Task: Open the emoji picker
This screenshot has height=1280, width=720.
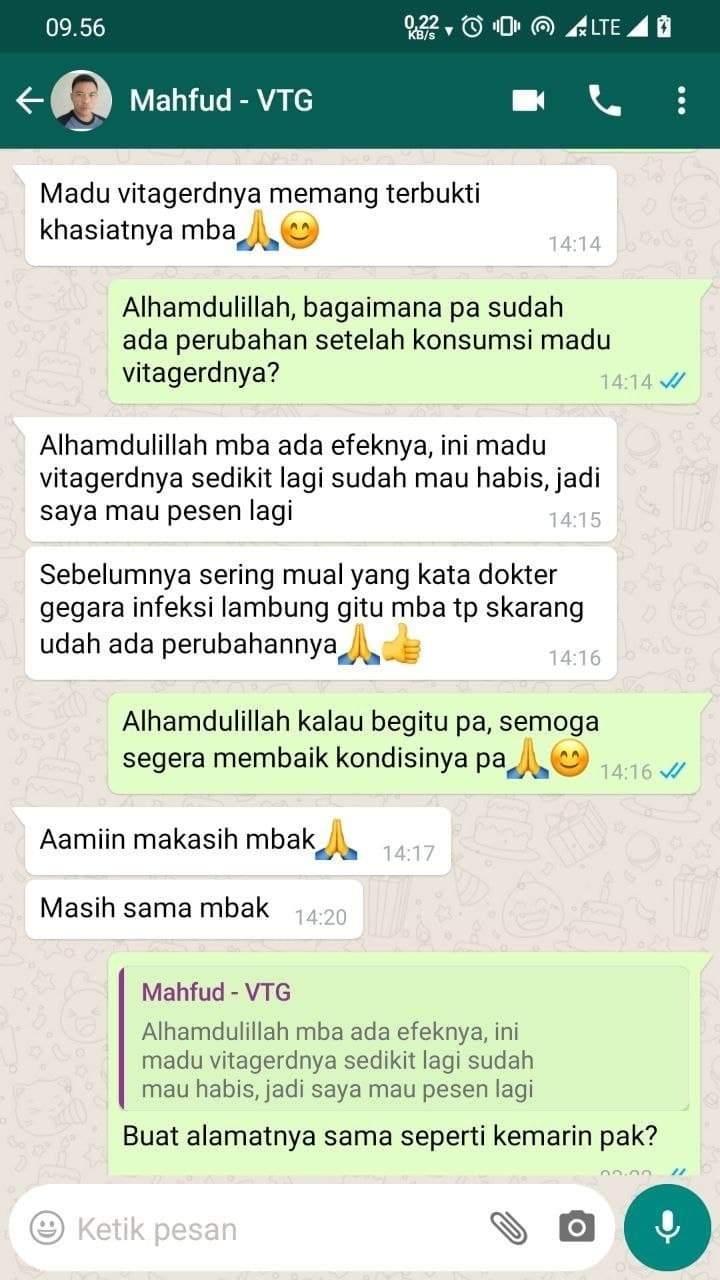Action: (46, 1228)
